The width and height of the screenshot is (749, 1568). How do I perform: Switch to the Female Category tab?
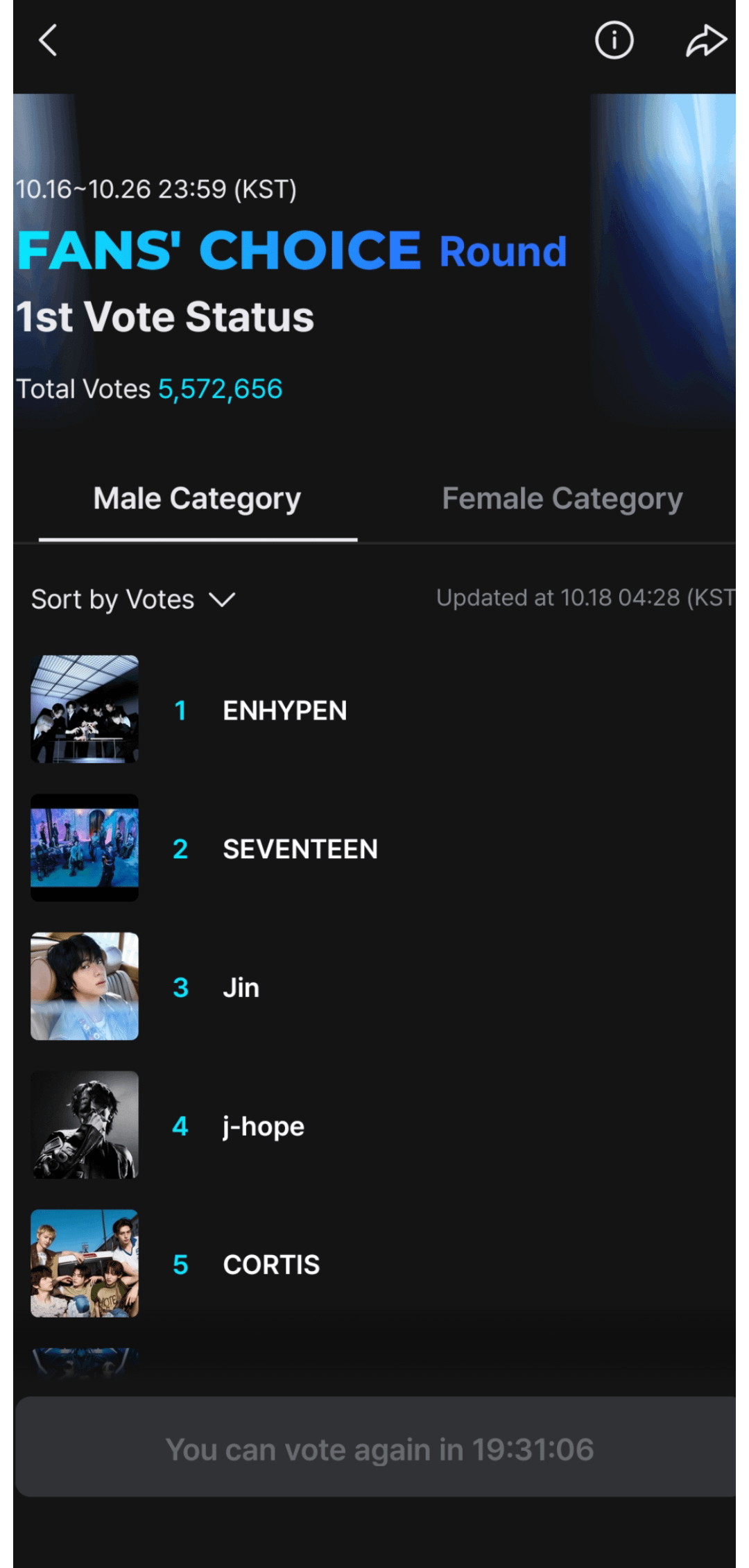tap(562, 497)
